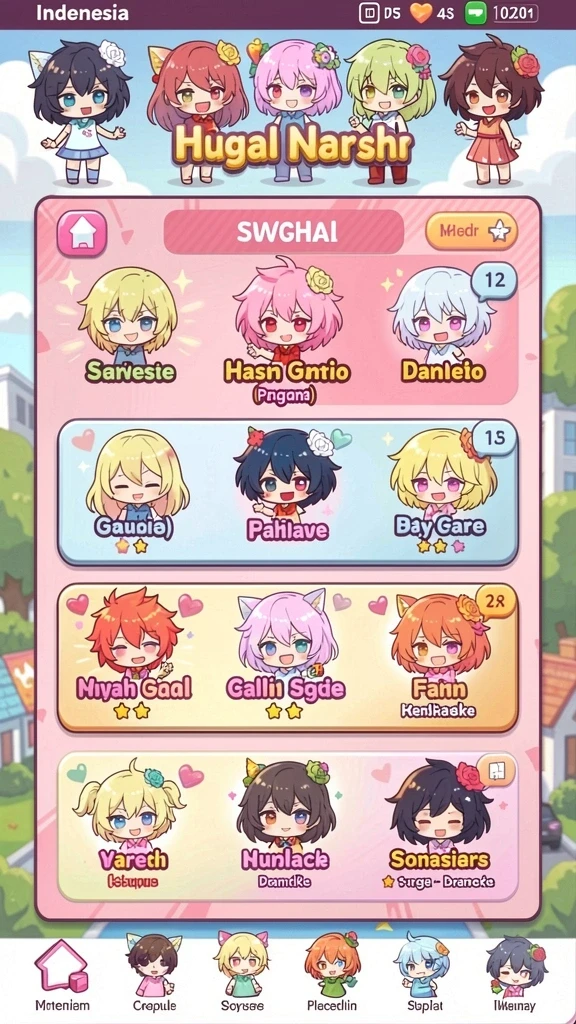The image size is (576, 1024).
Task: Select the Gallii Sgde character
Action: click(x=285, y=654)
